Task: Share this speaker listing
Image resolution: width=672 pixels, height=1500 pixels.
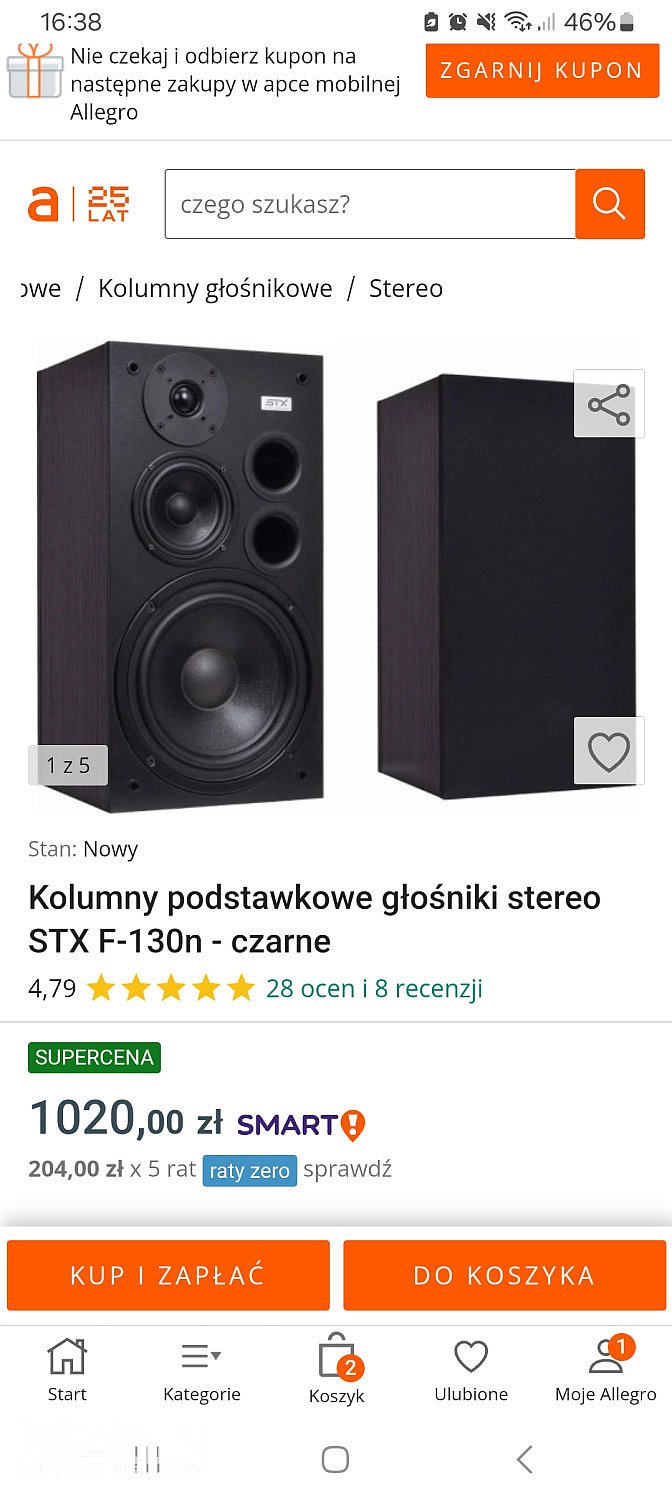Action: 609,404
